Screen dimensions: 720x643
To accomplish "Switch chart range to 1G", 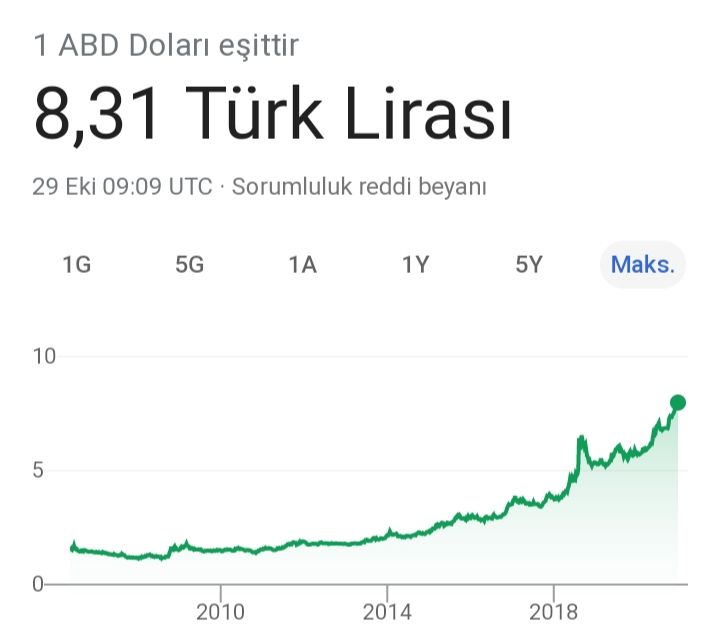I will pos(77,265).
